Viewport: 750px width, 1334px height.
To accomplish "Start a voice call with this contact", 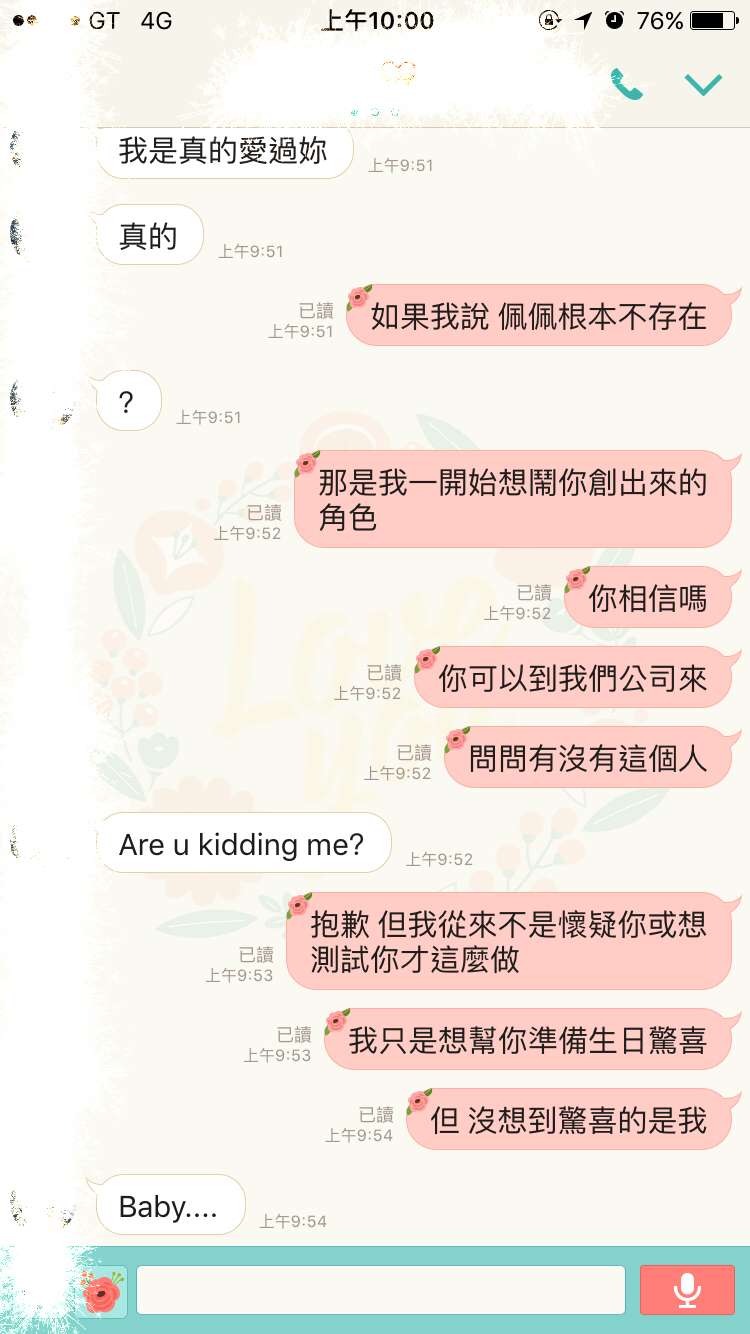I will tap(627, 86).
